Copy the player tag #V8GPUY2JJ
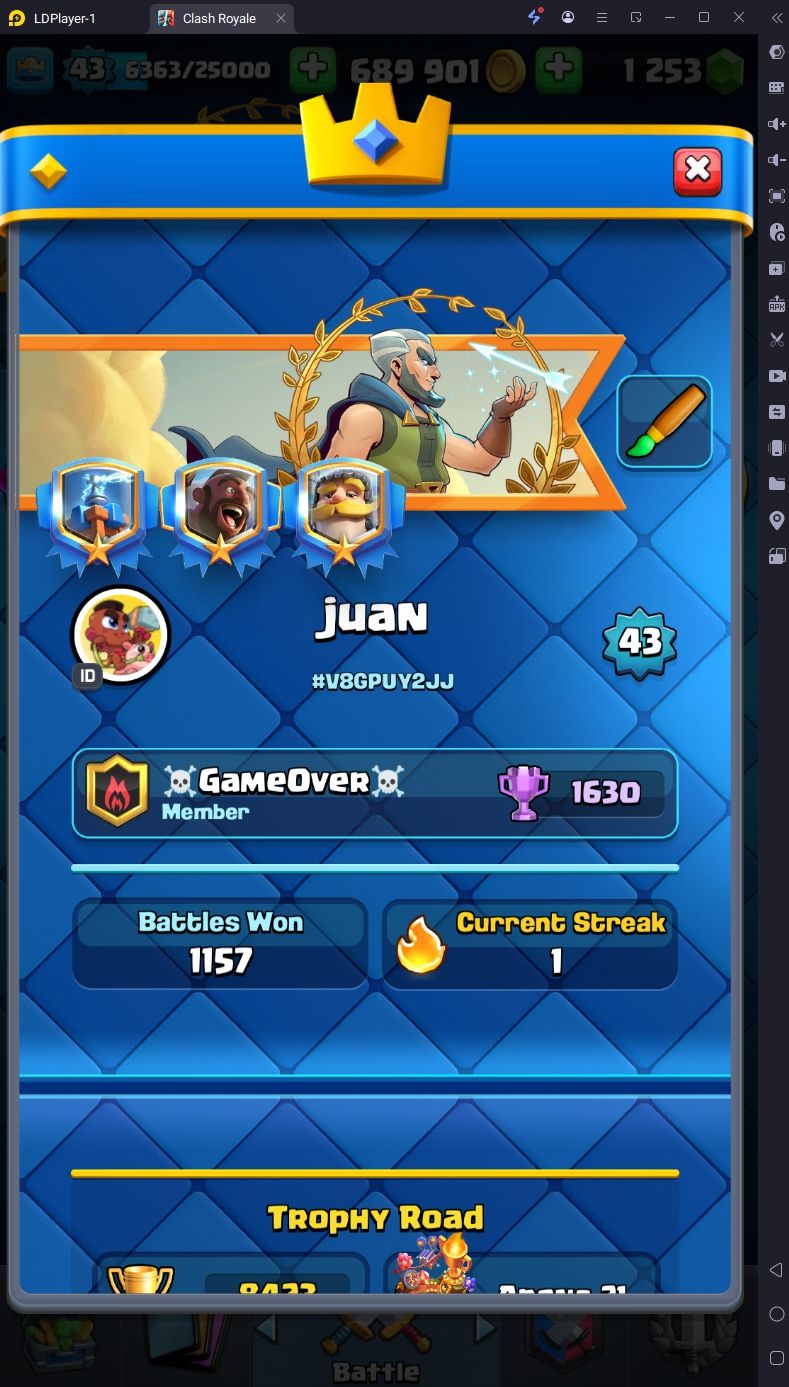Viewport: 789px width, 1387px height. coord(382,682)
